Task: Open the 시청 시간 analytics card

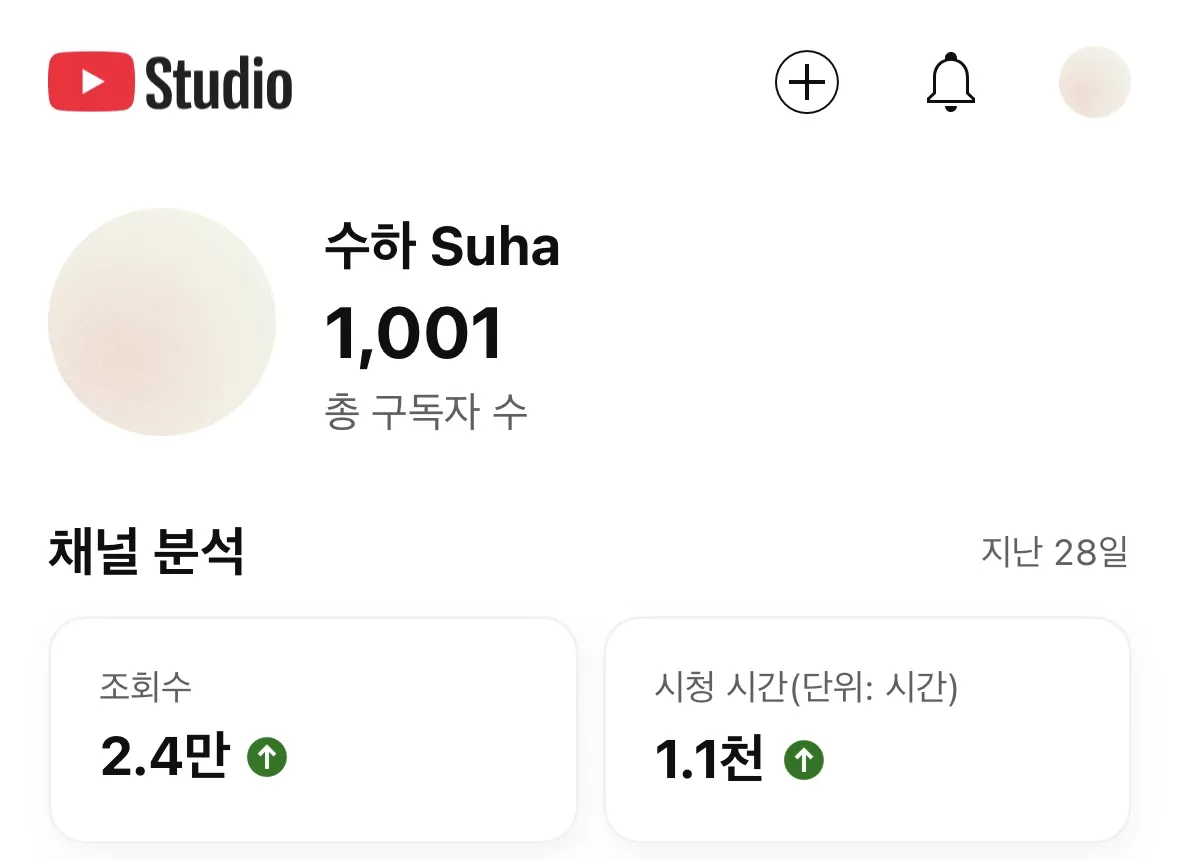Action: pos(867,729)
